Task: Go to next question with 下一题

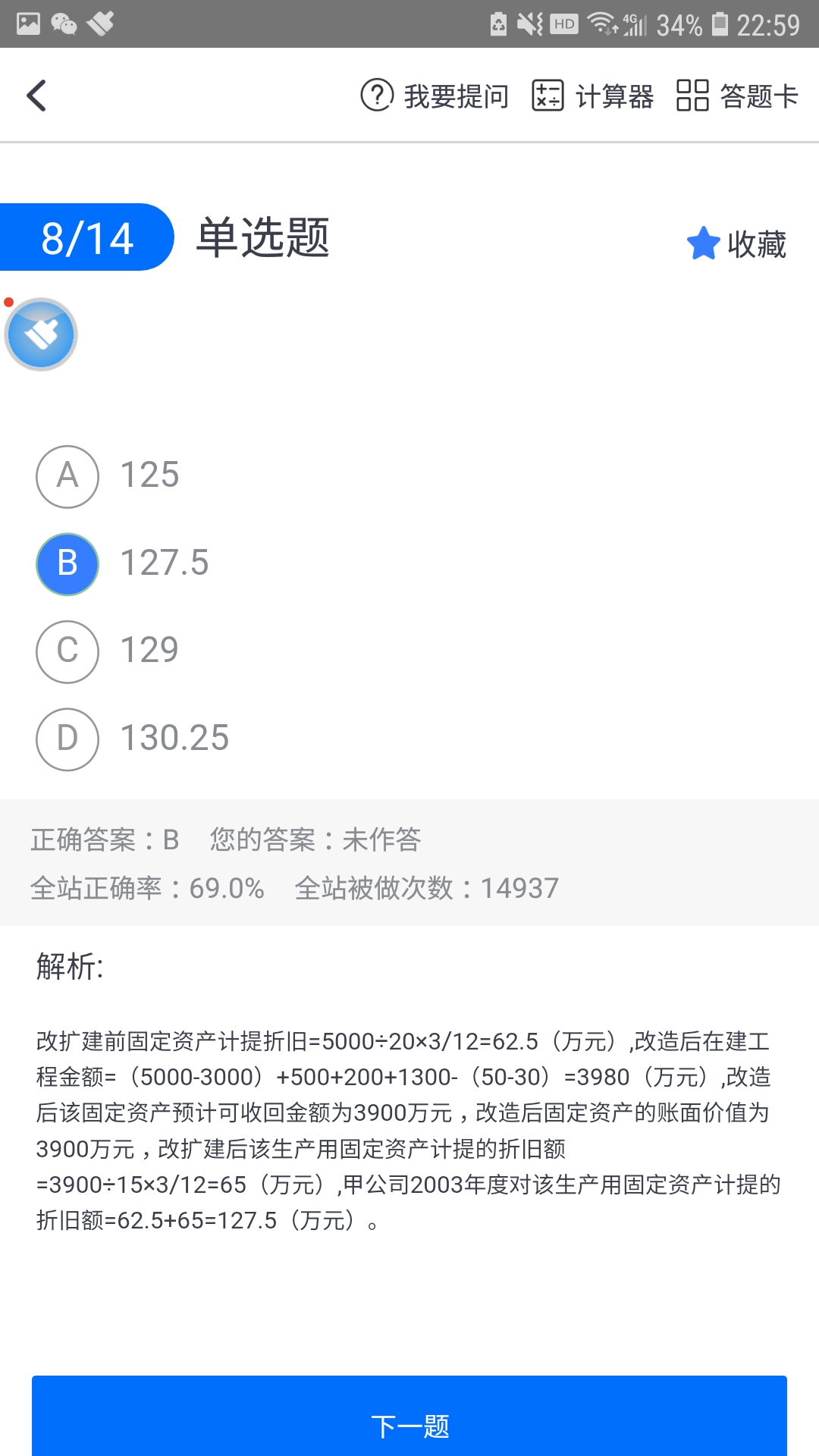Action: click(x=409, y=1426)
